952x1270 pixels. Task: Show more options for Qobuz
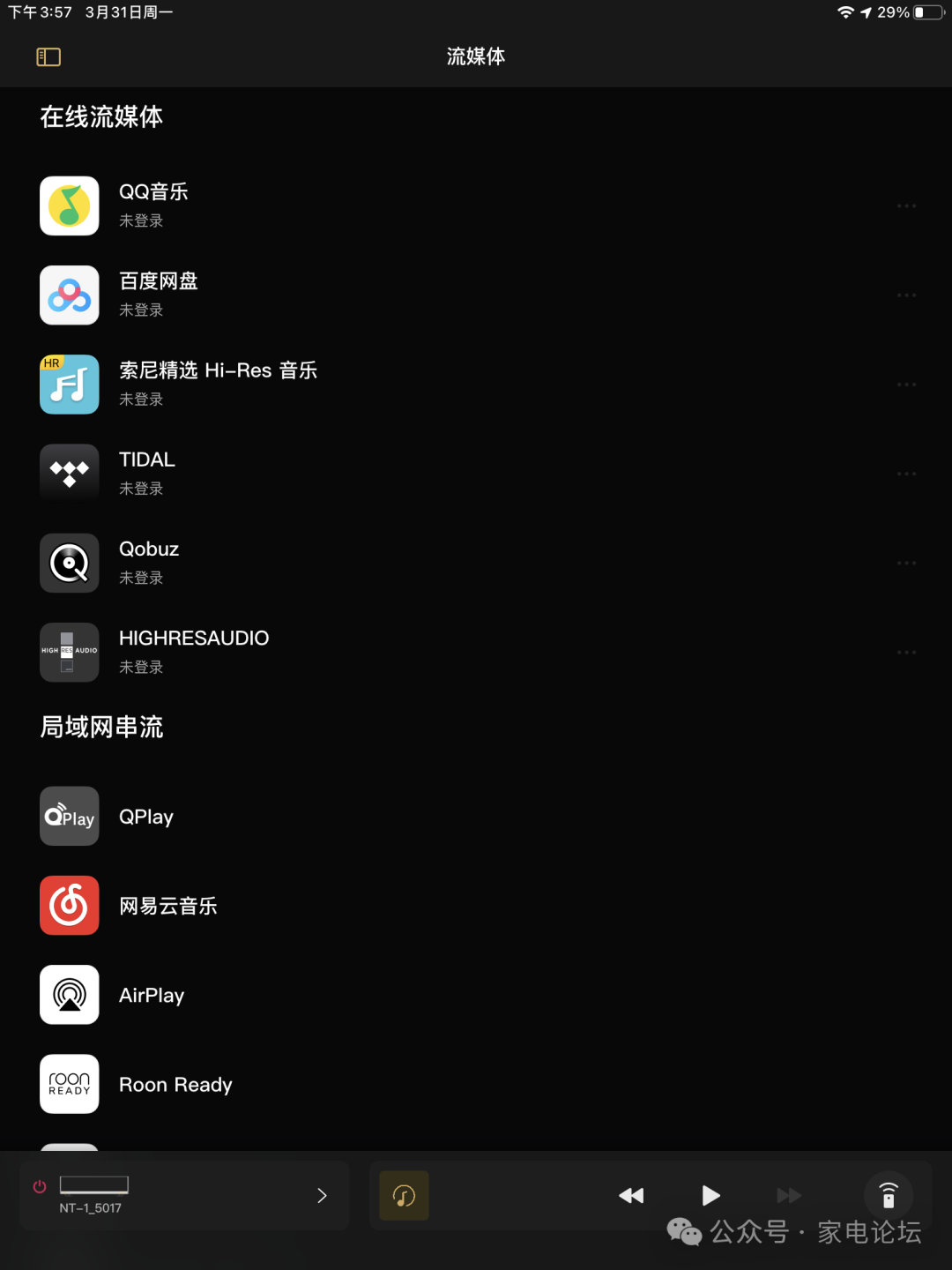coord(906,563)
